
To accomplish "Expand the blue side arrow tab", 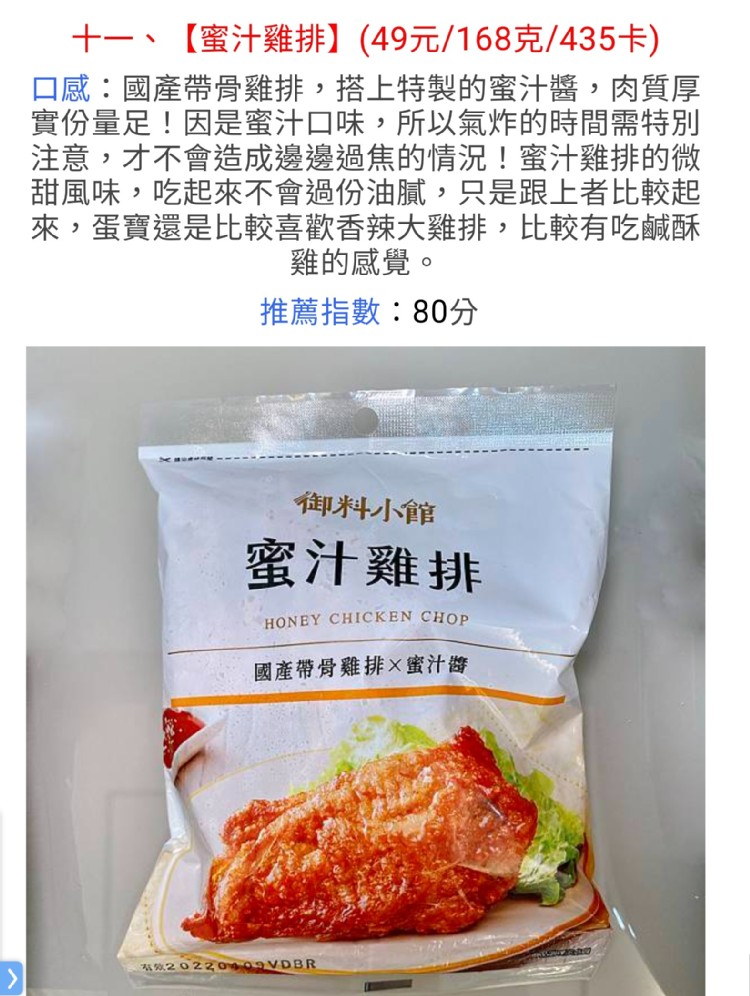I will pos(11,976).
